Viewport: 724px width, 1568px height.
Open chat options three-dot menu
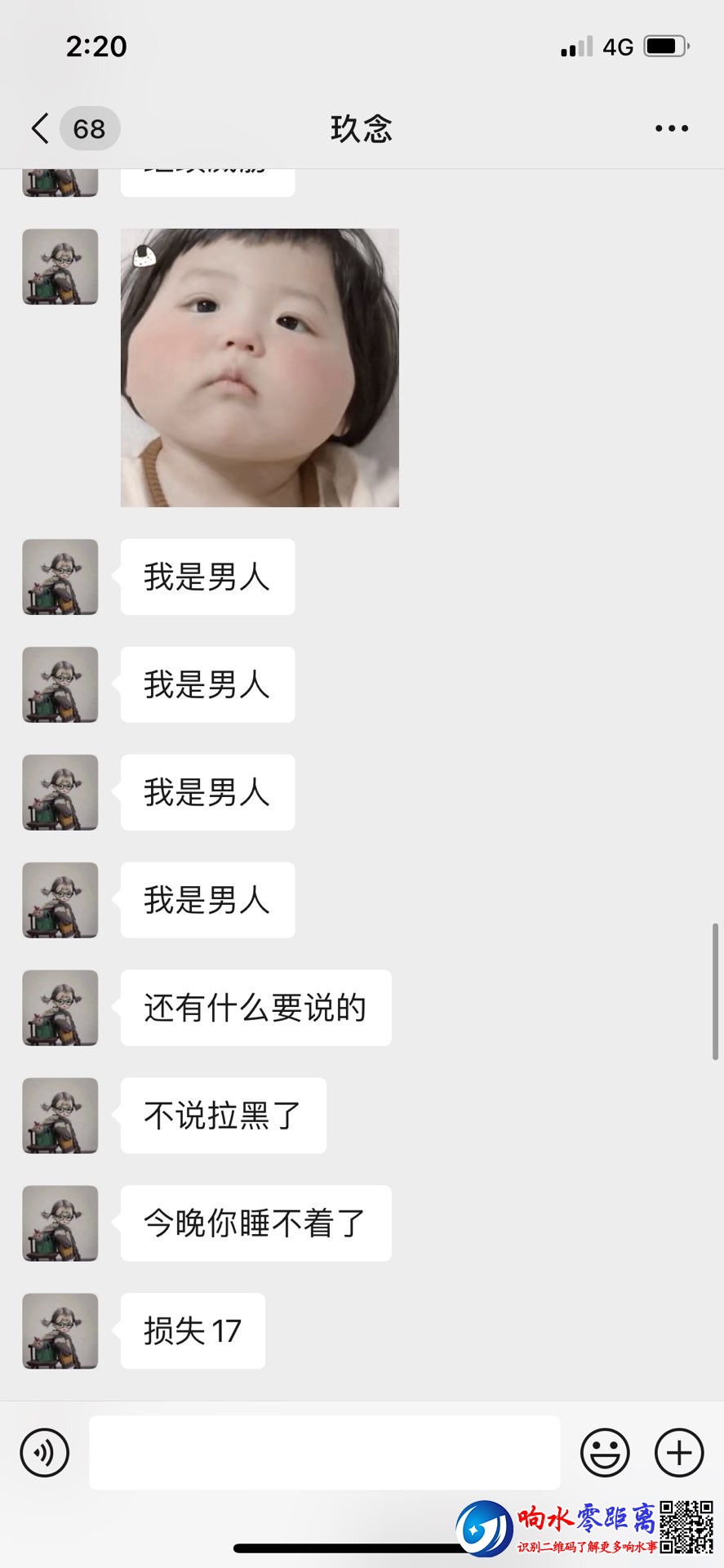point(671,128)
